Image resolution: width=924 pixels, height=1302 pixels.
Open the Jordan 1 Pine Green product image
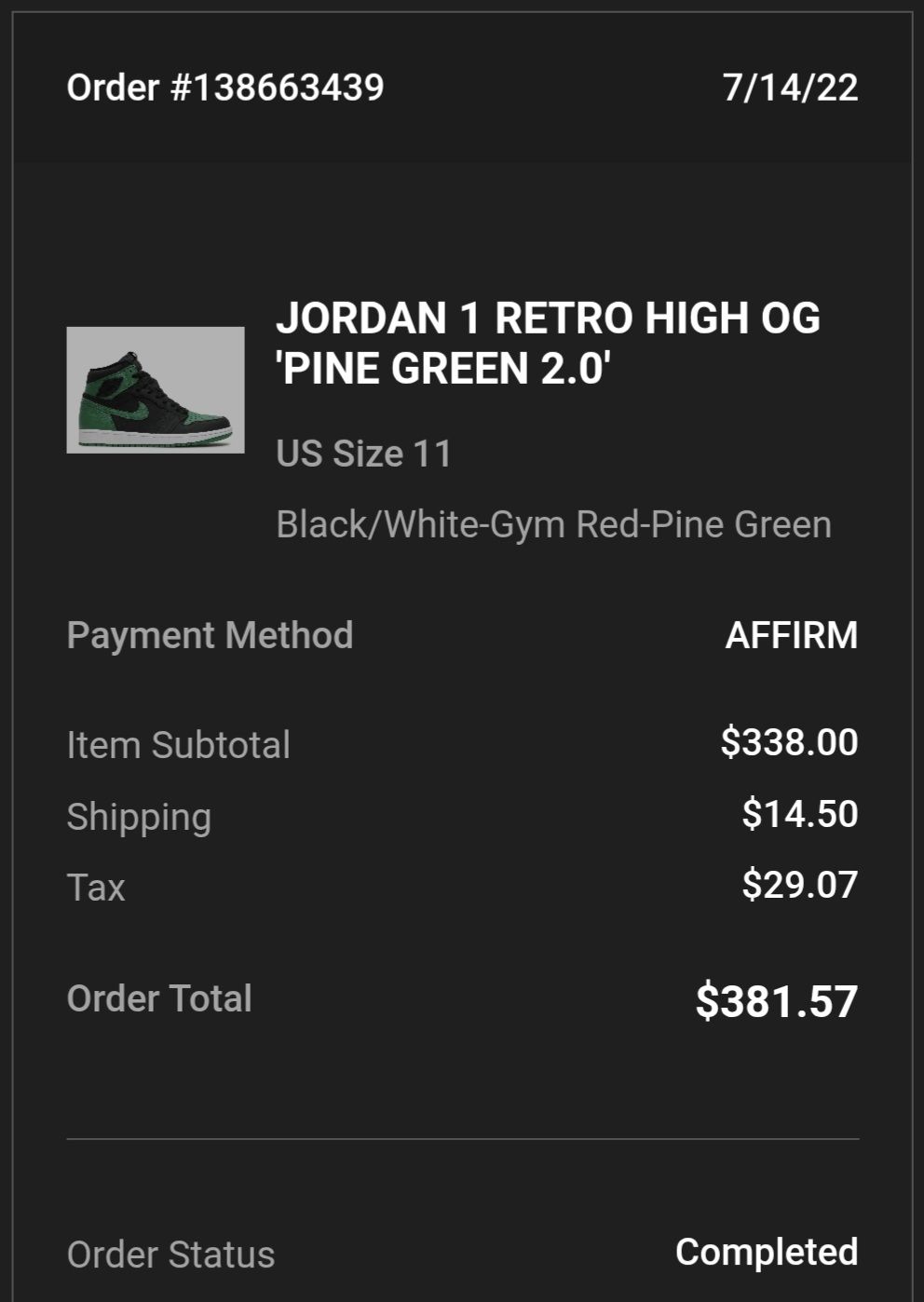click(156, 390)
